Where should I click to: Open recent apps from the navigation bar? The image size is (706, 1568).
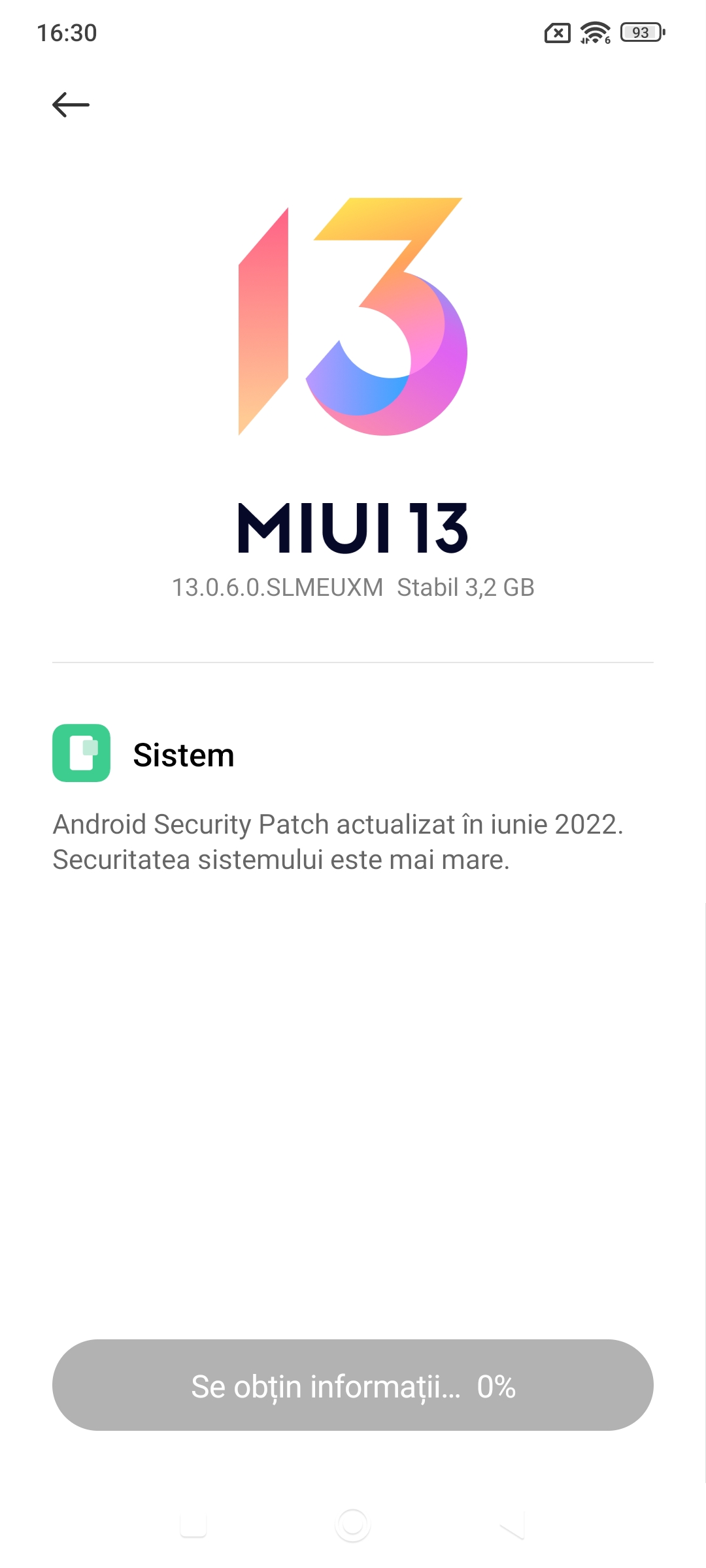tap(193, 1525)
